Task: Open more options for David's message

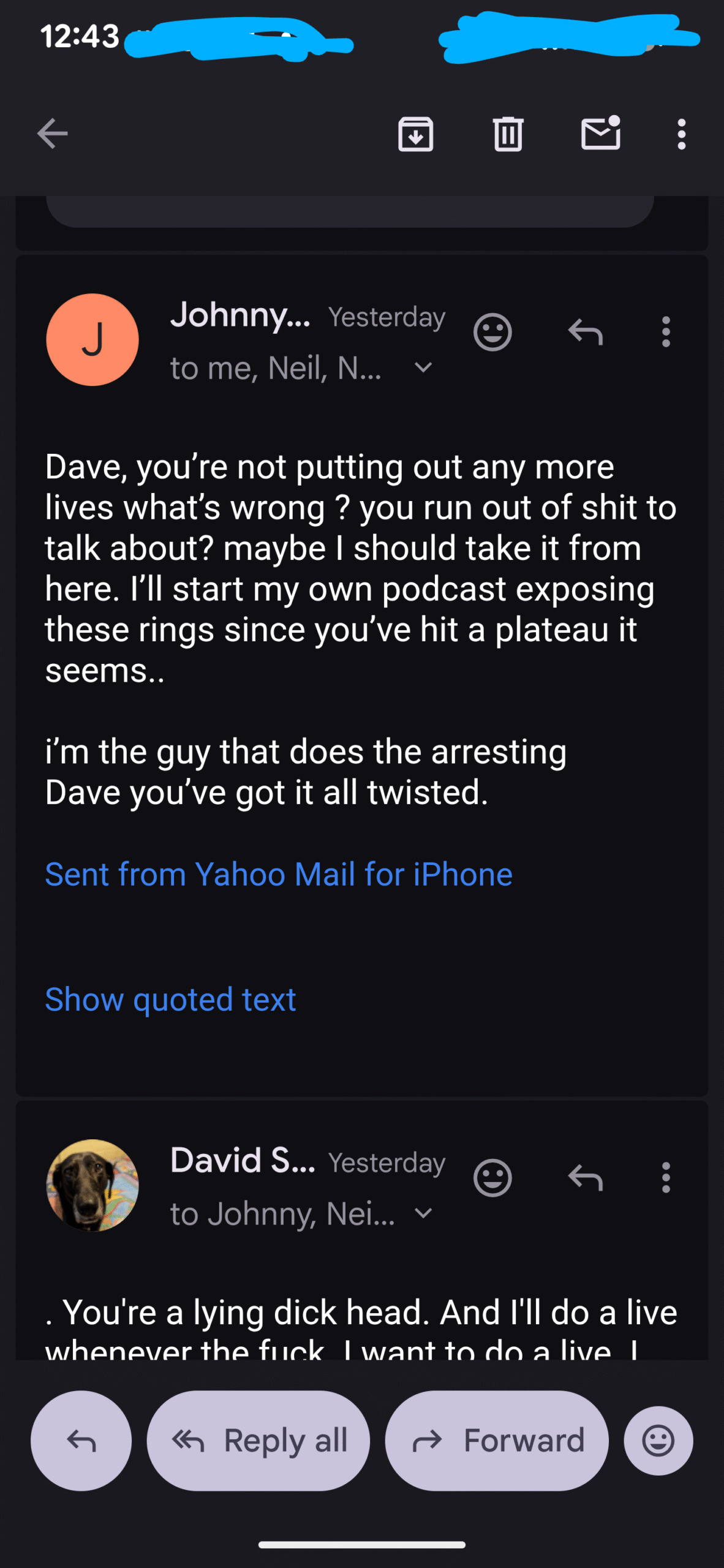Action: pyautogui.click(x=666, y=1177)
